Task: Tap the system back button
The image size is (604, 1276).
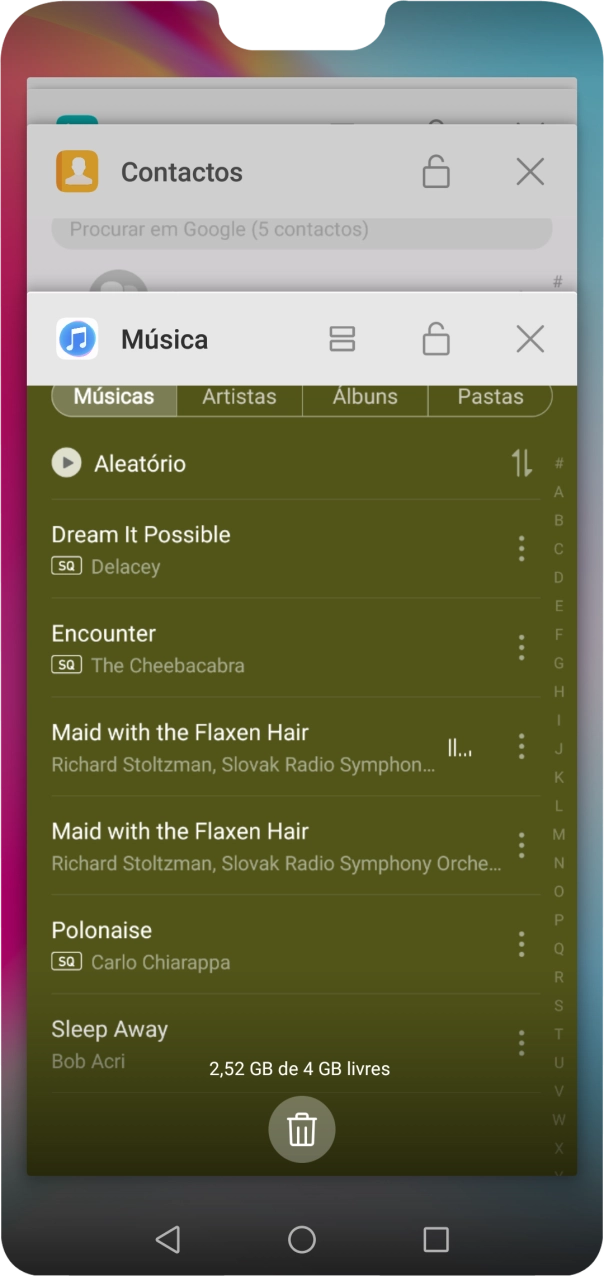Action: (168, 1240)
